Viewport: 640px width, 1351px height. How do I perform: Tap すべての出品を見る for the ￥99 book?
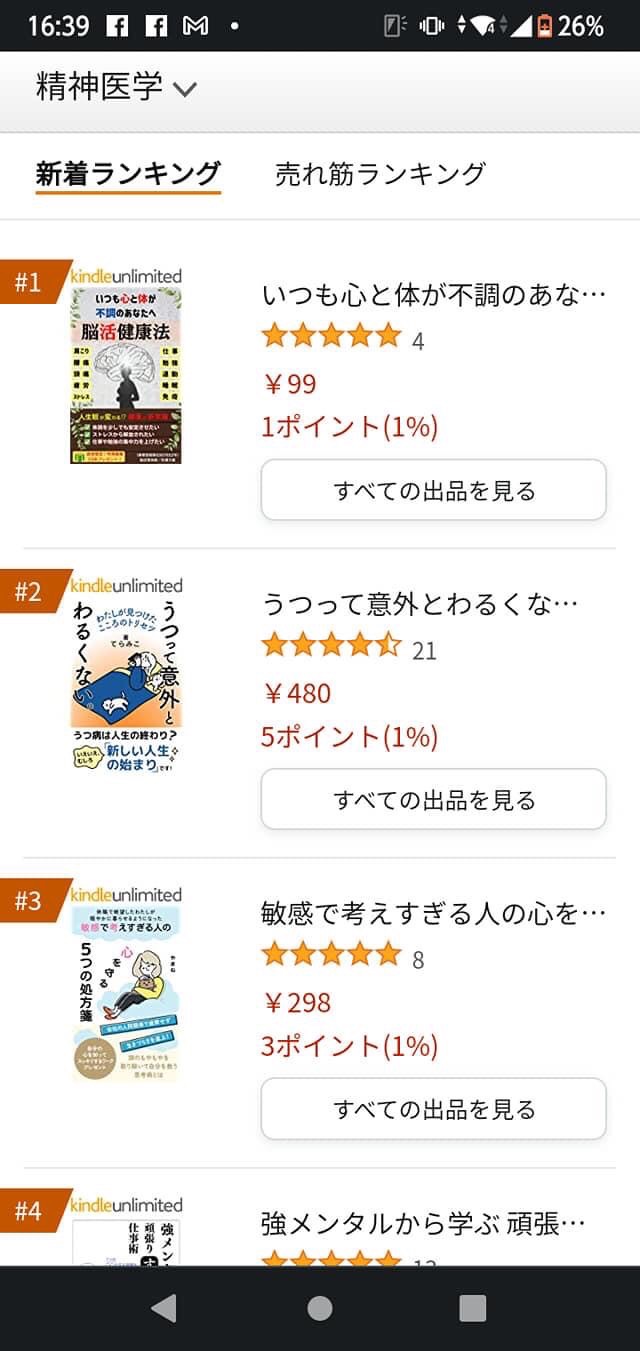(434, 490)
